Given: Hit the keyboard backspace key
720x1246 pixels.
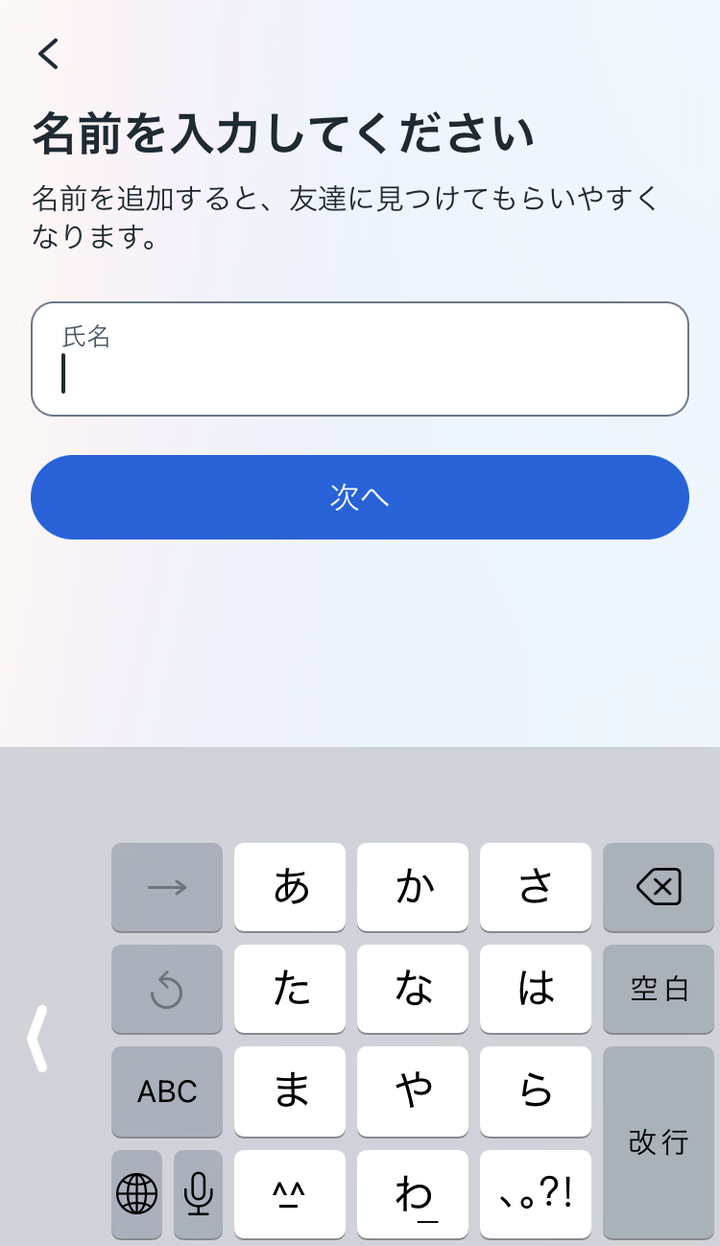Looking at the screenshot, I should [658, 887].
